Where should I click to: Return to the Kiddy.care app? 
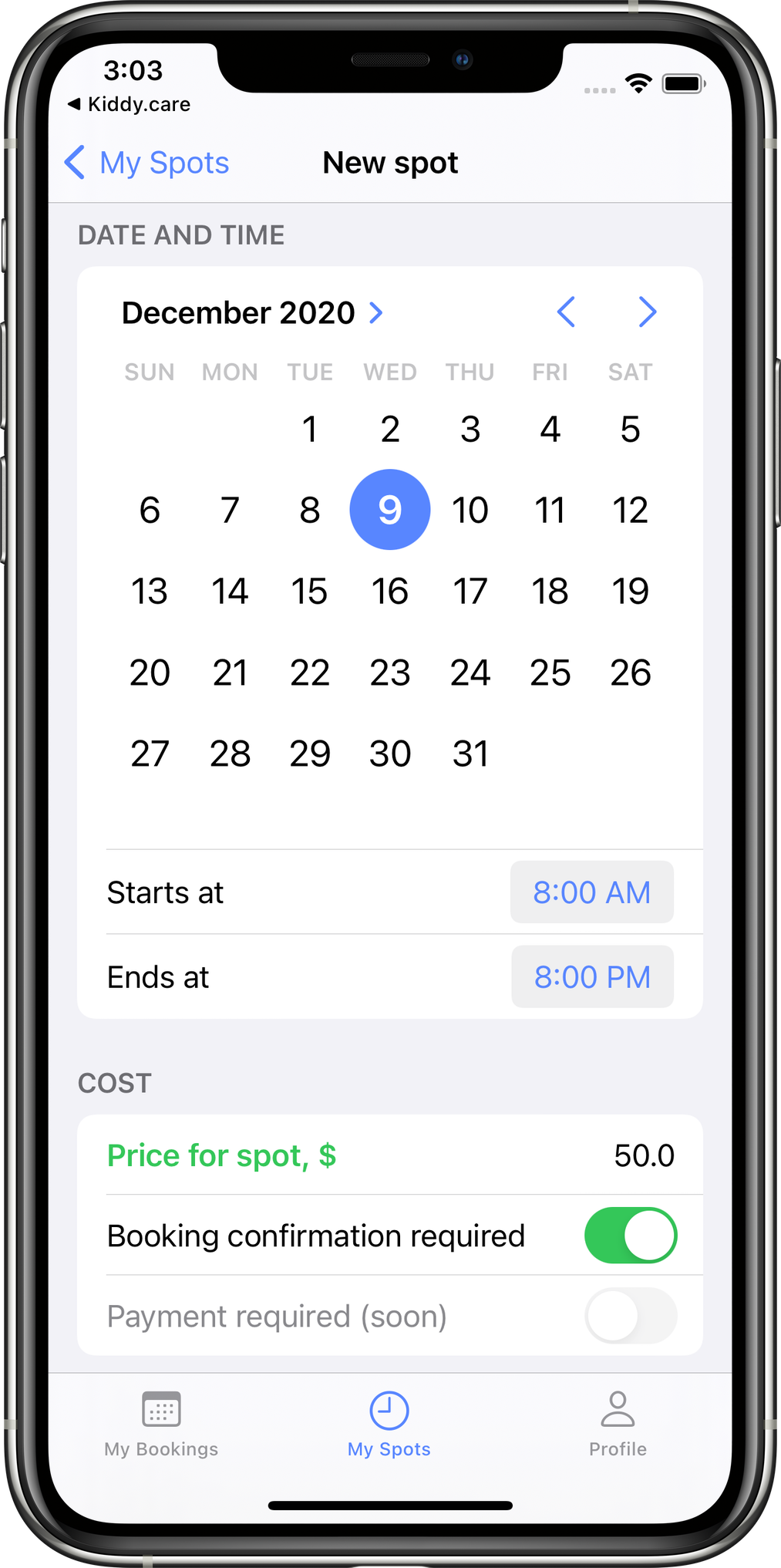[130, 104]
